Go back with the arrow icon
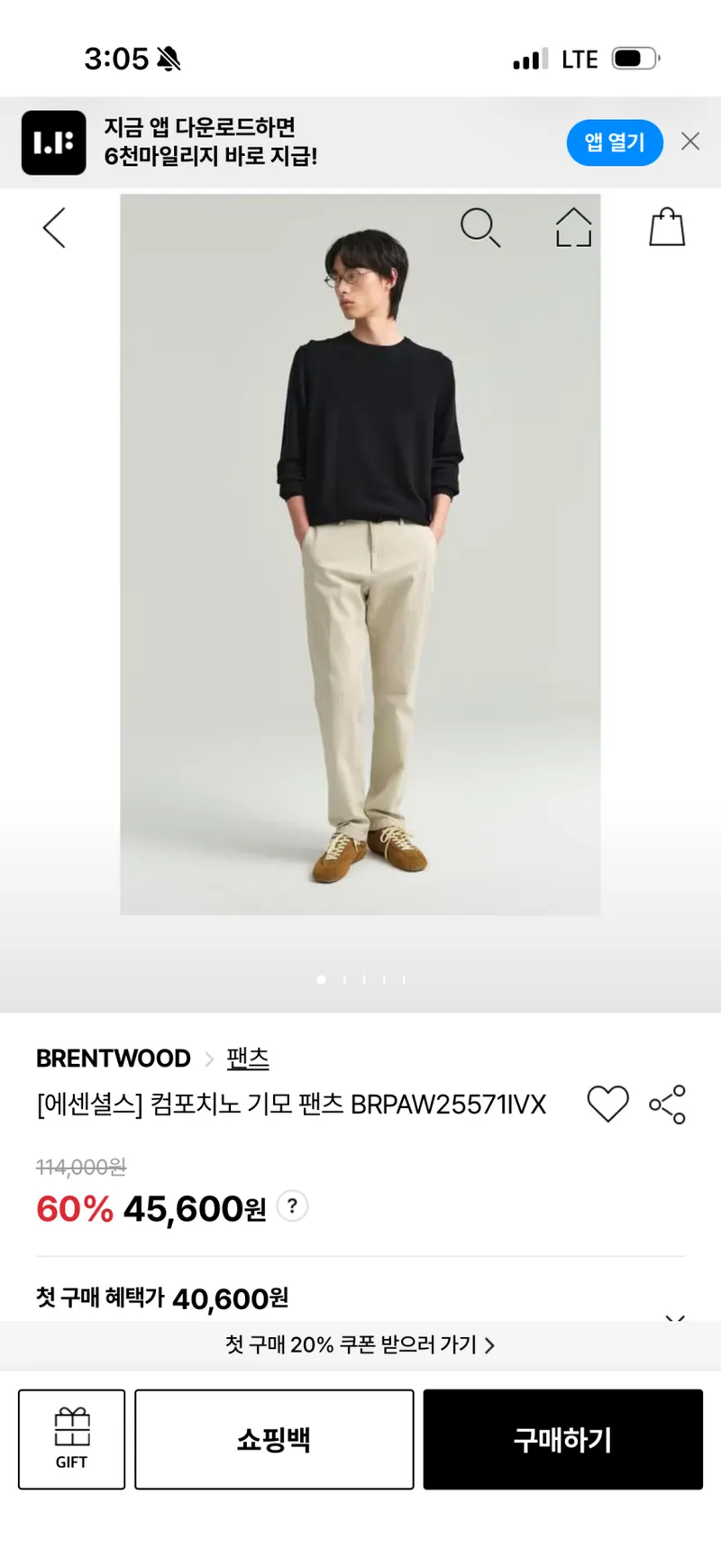Image resolution: width=721 pixels, height=1568 pixels. pyautogui.click(x=54, y=227)
